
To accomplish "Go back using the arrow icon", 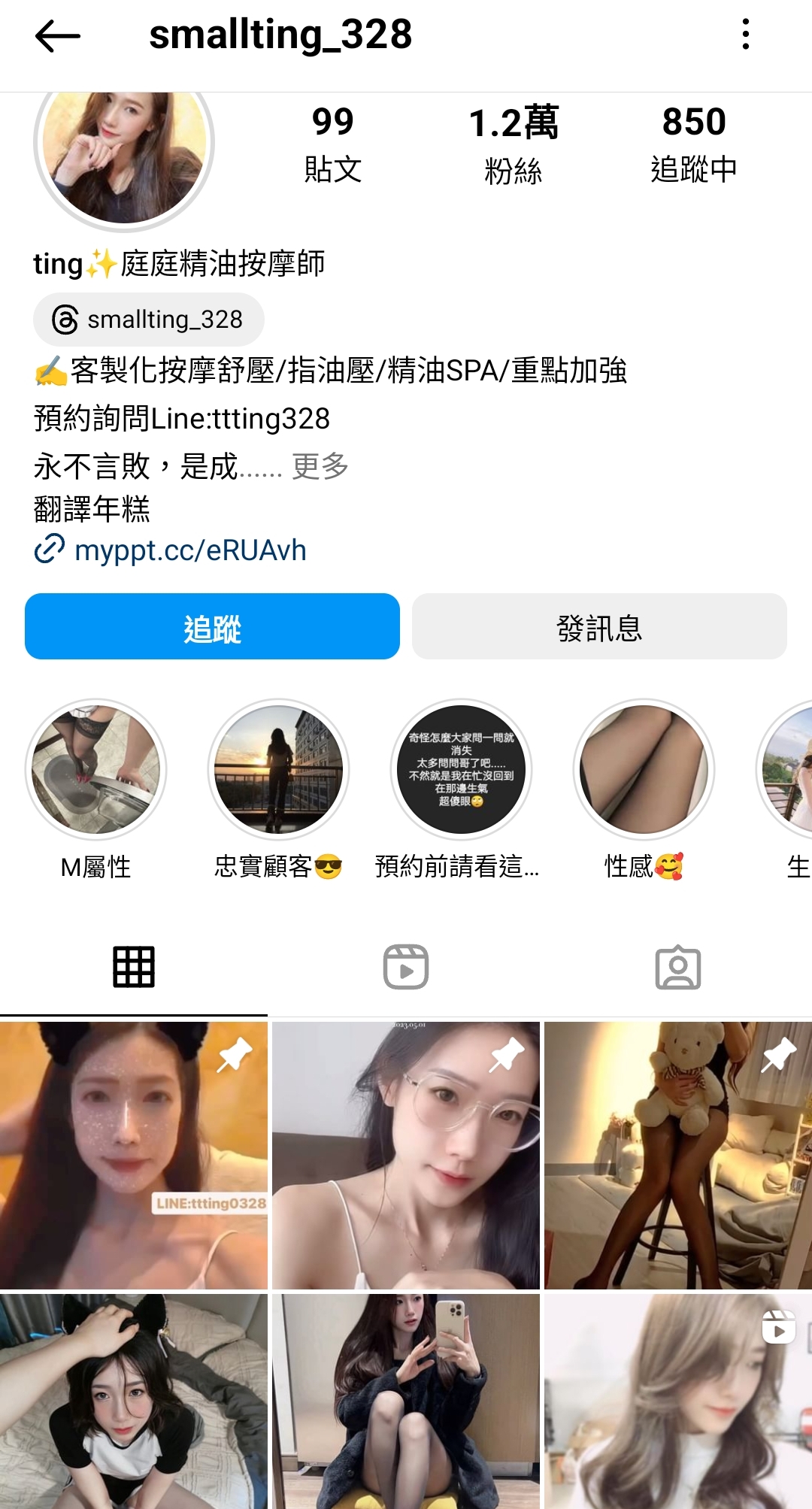I will 58,35.
